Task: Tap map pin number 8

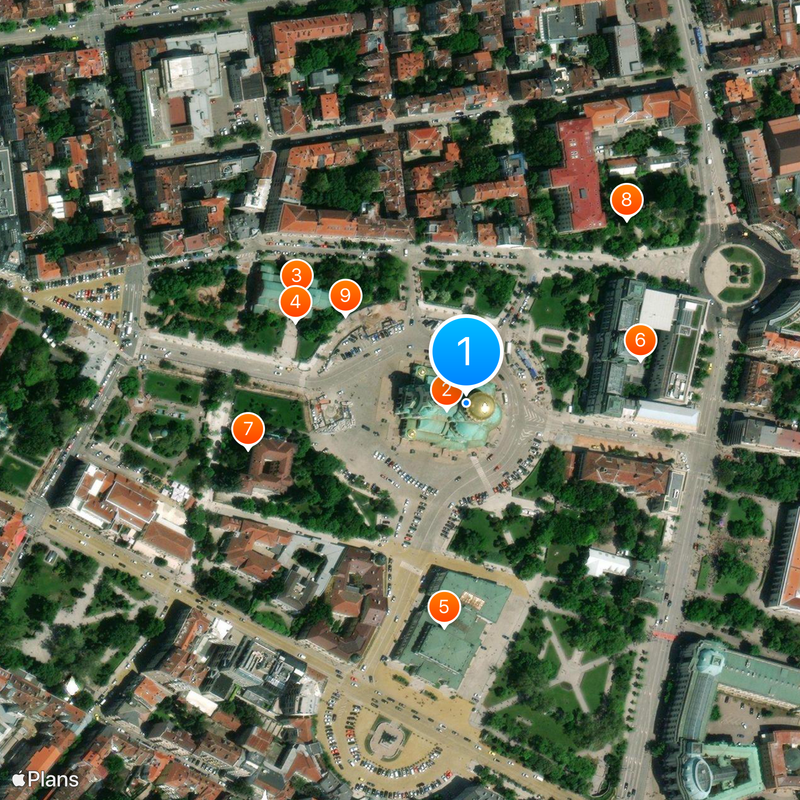Action: 626,201
